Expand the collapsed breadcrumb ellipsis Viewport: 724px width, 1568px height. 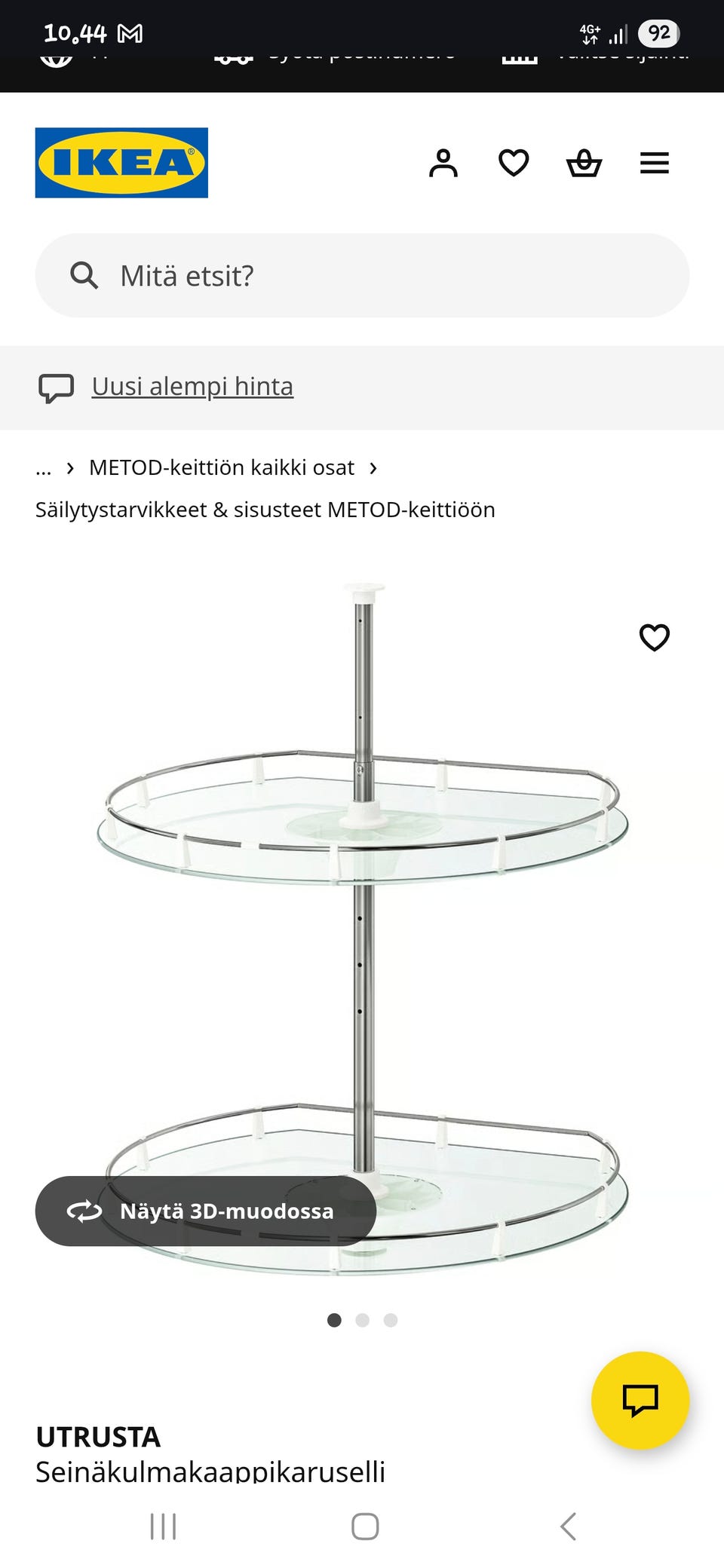point(44,468)
